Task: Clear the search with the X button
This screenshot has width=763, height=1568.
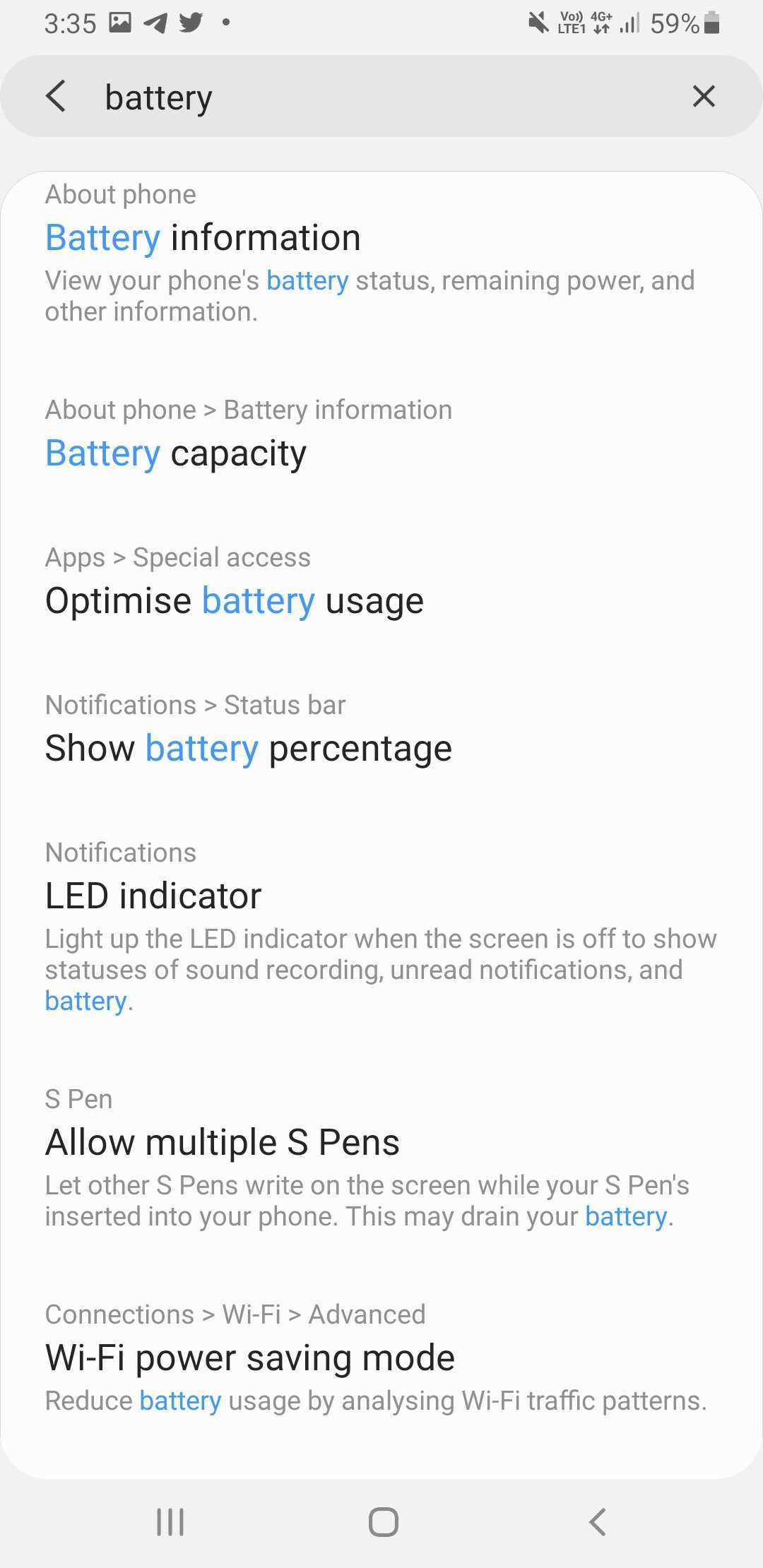Action: click(x=704, y=96)
